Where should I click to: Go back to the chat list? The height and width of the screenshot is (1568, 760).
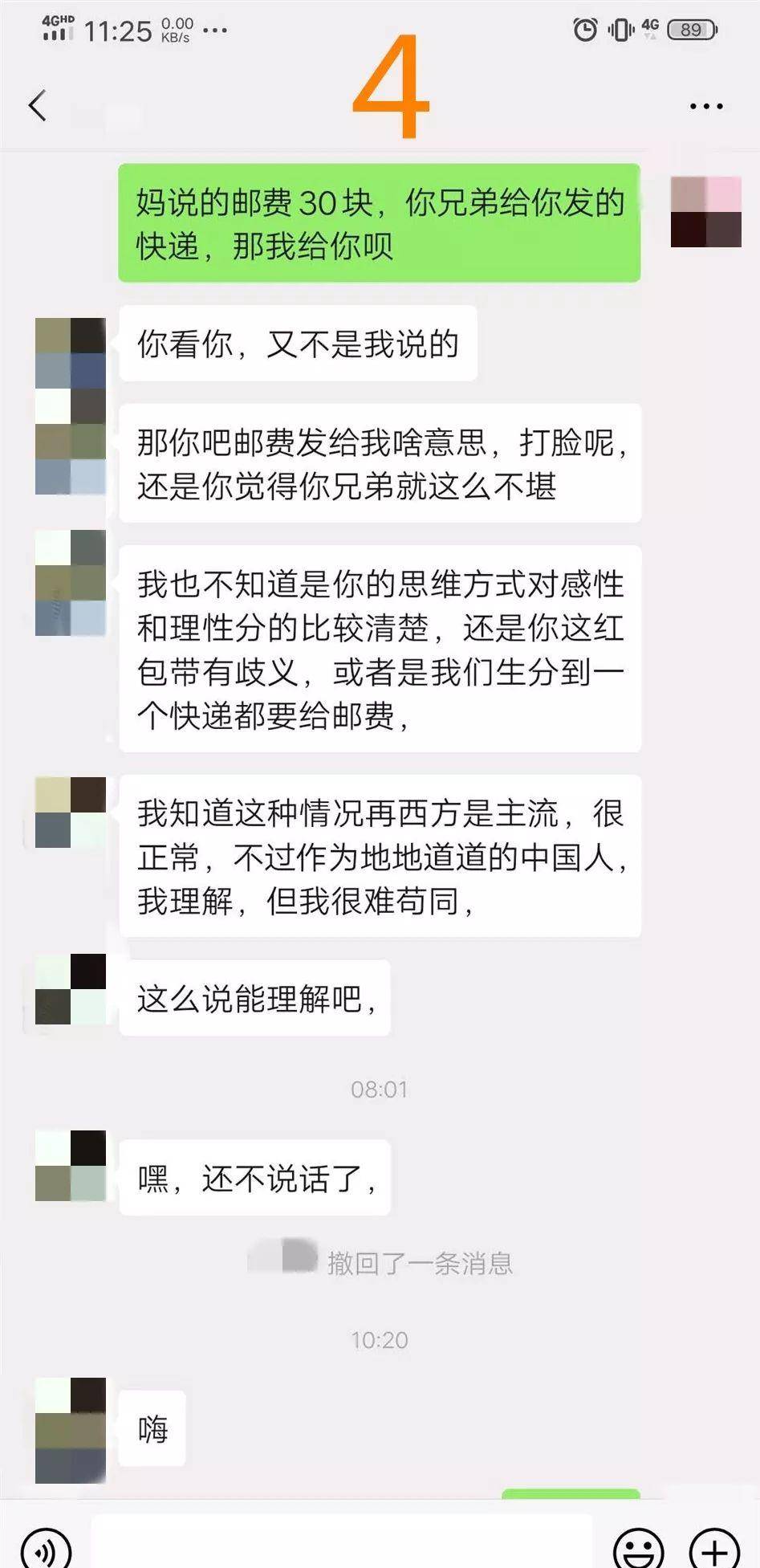pyautogui.click(x=38, y=106)
